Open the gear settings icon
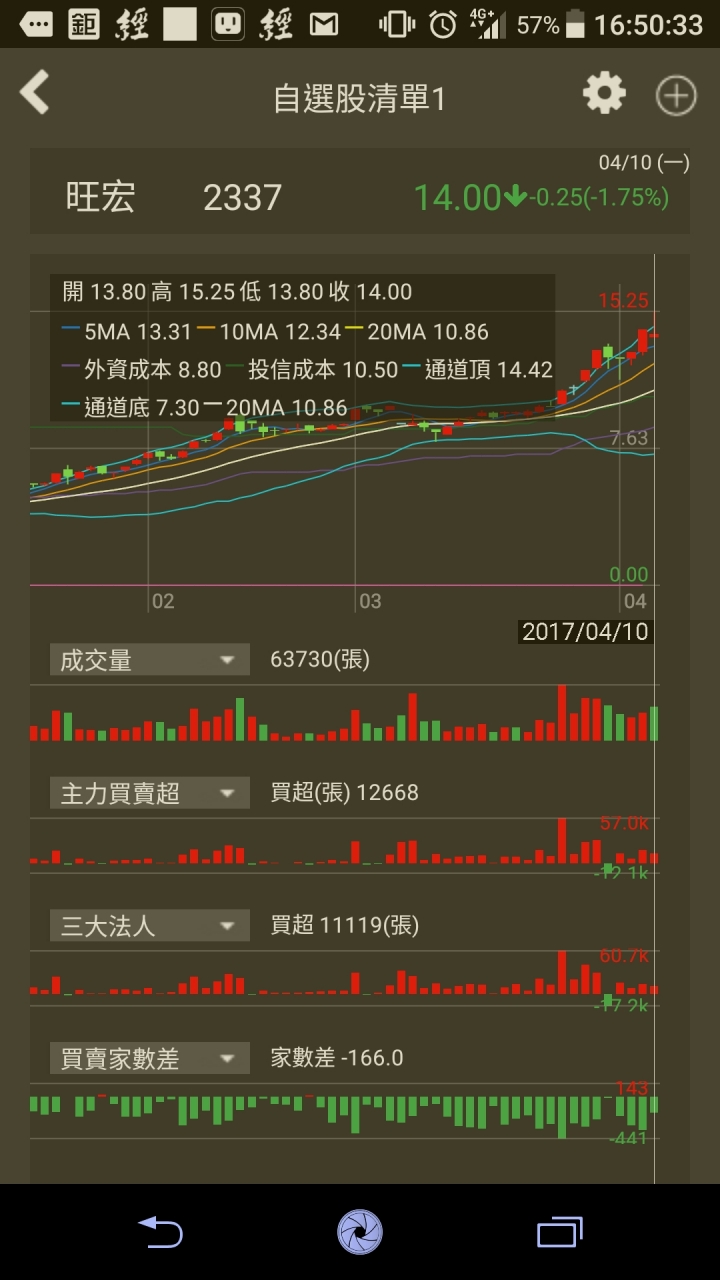This screenshot has height=1280, width=720. tap(604, 94)
